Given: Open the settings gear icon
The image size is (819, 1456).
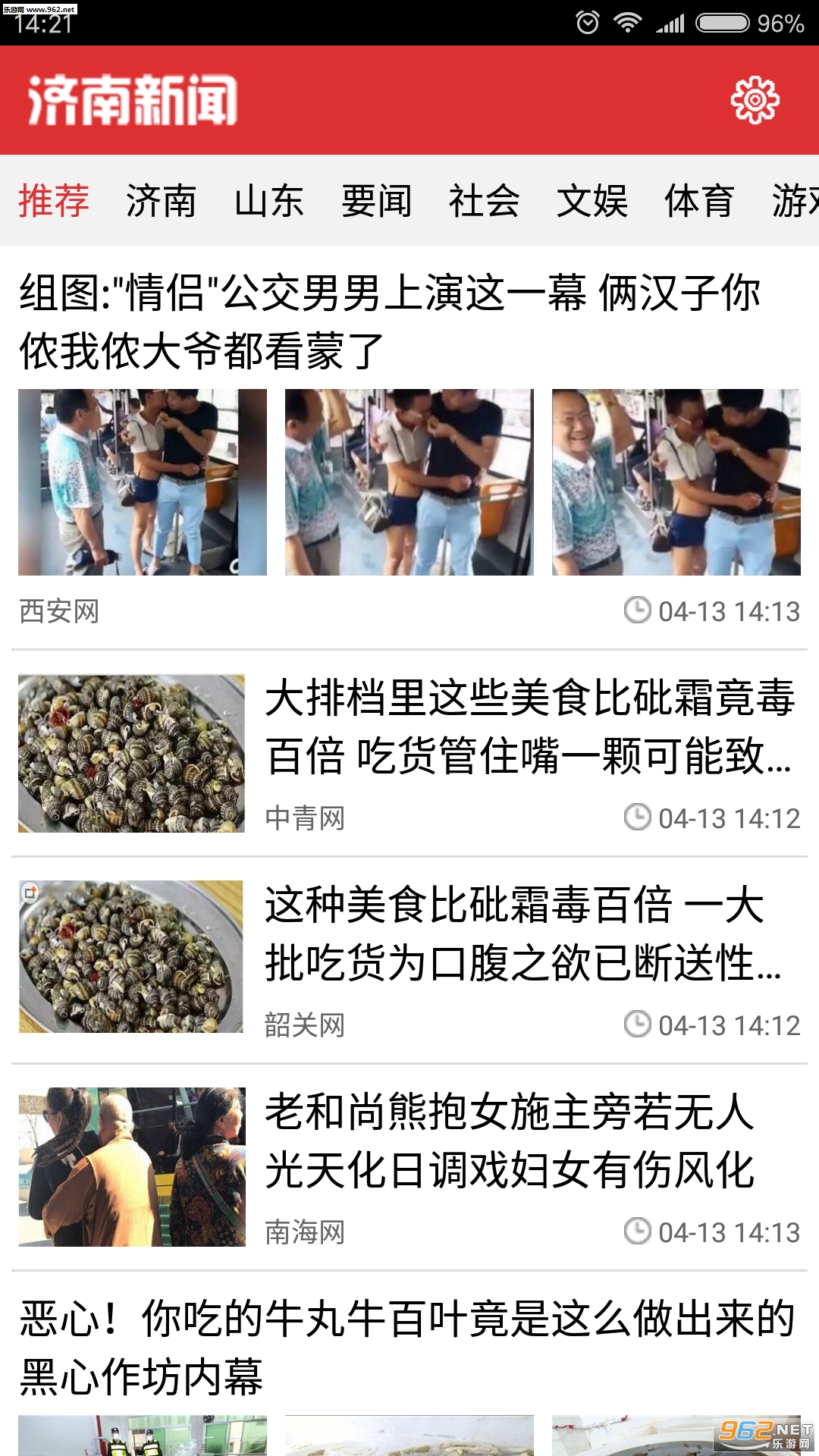Looking at the screenshot, I should (x=755, y=100).
